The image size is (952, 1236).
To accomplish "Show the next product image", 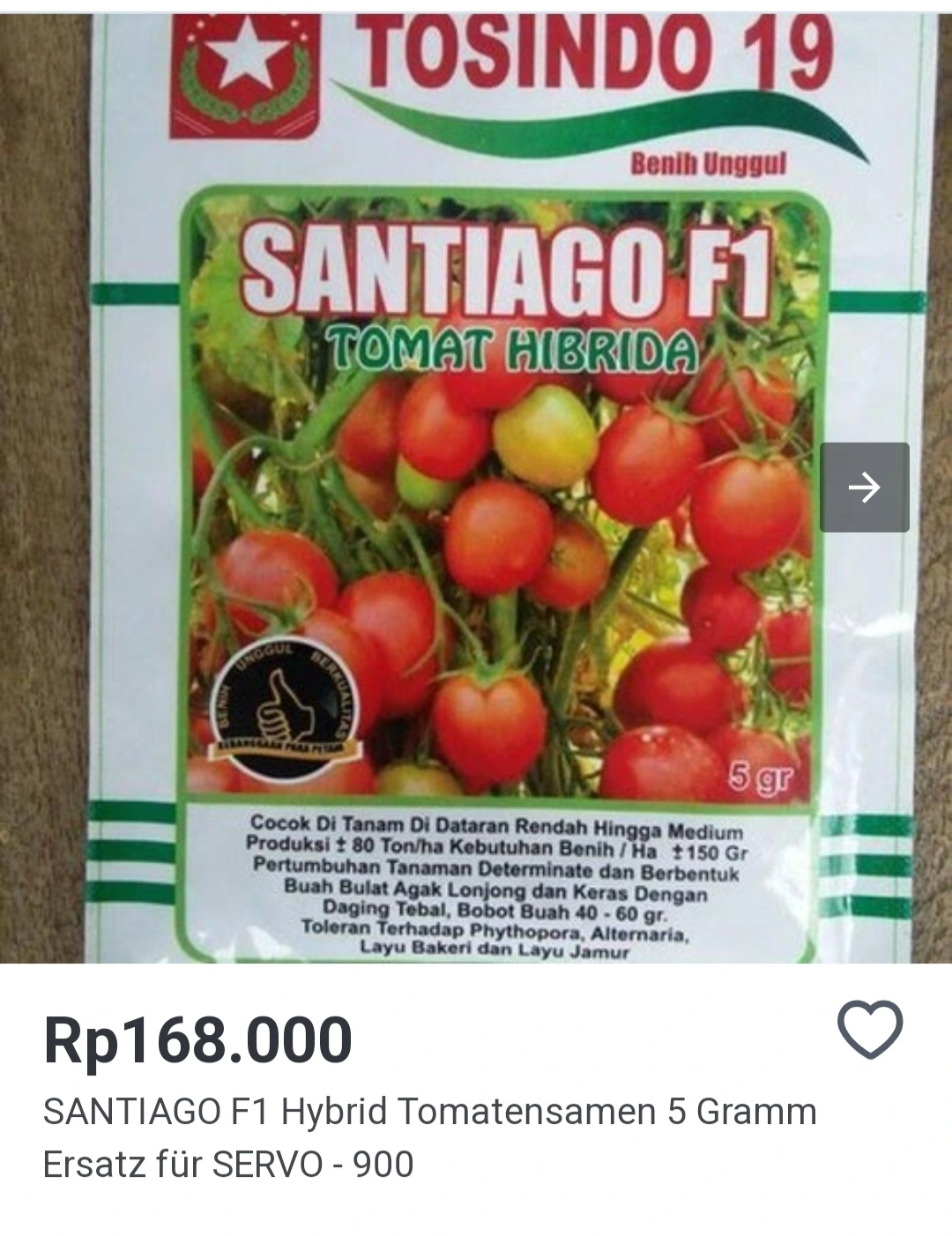I will coord(864,487).
